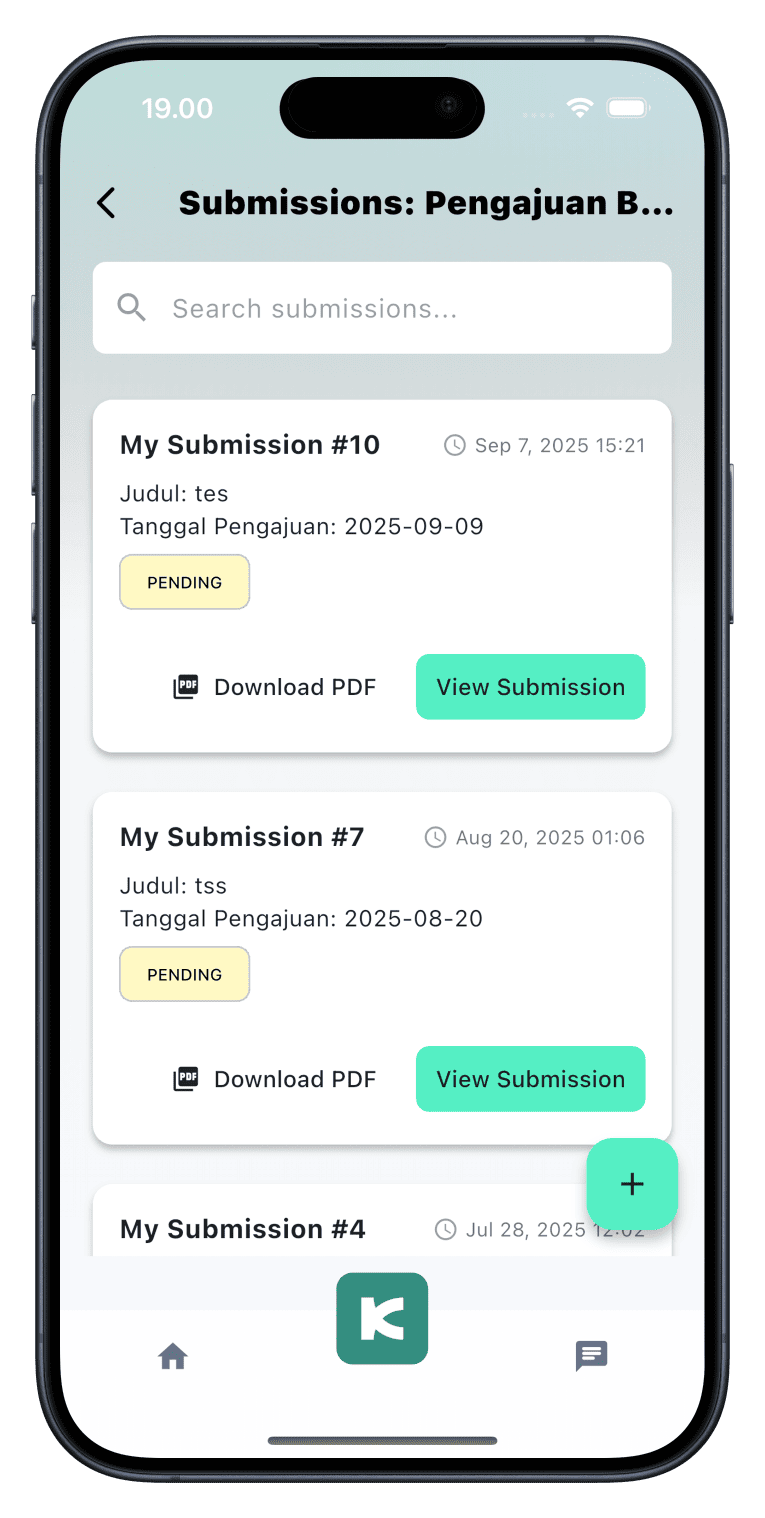This screenshot has width=765, height=1518.
Task: Download PDF for My Submission #7
Action: coord(275,1079)
